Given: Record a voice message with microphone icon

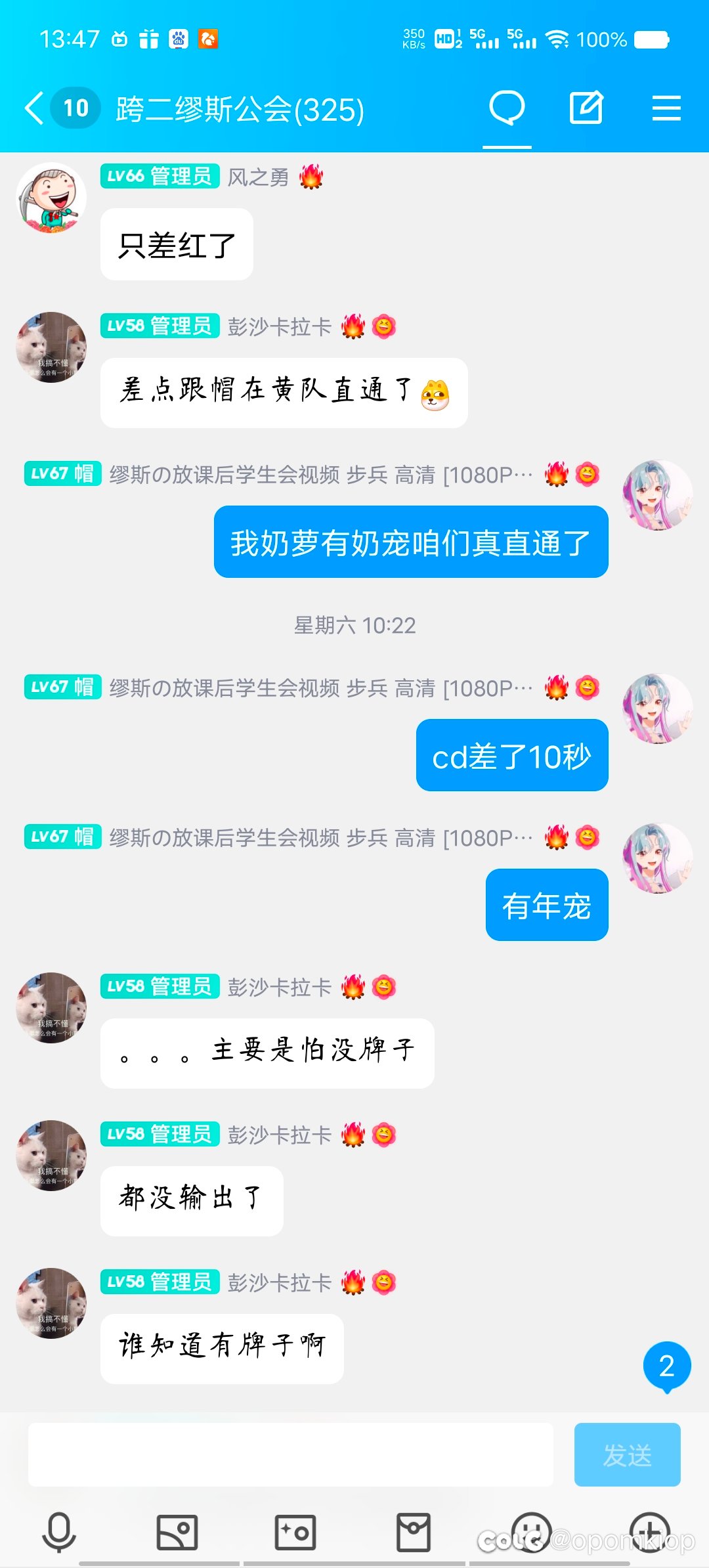Looking at the screenshot, I should click(59, 1533).
